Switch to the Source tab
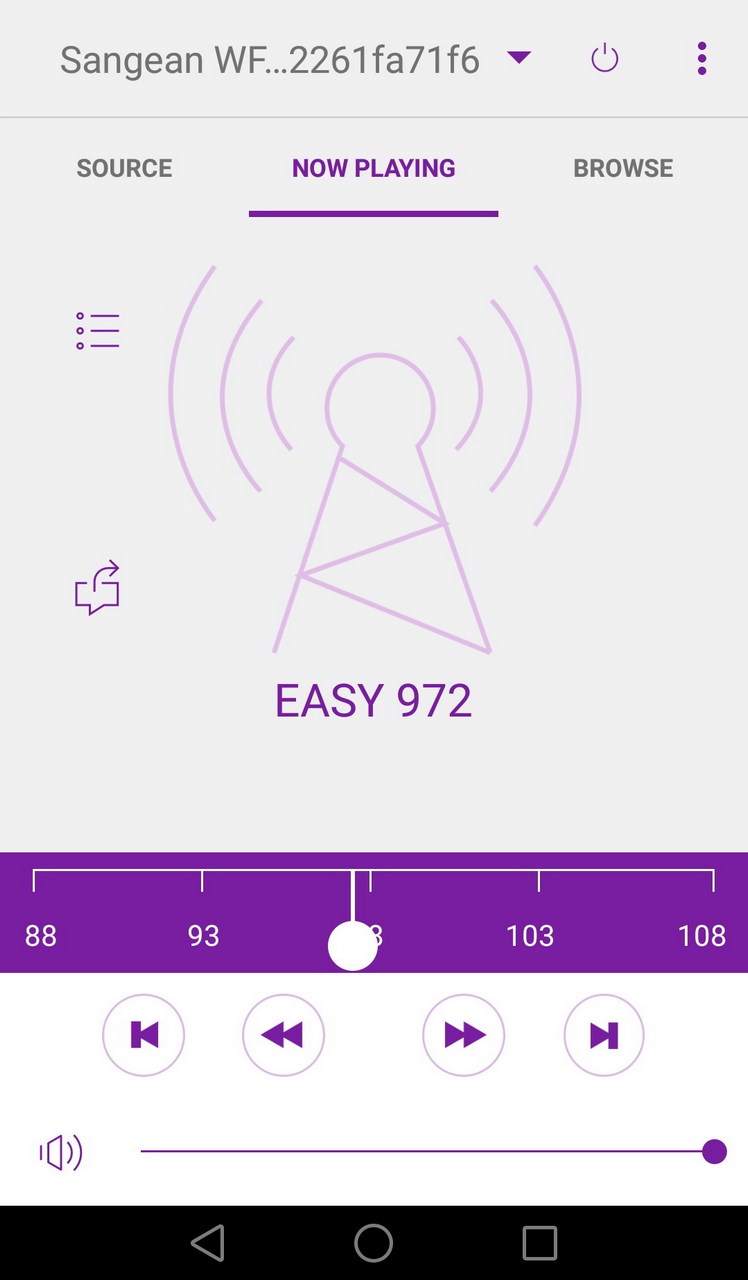 coord(125,168)
